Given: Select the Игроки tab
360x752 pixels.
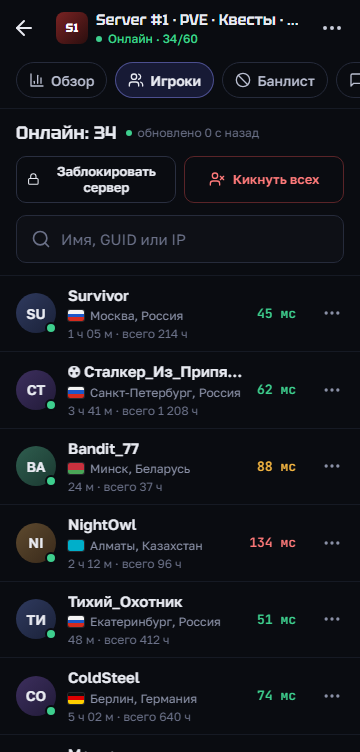Looking at the screenshot, I should (x=164, y=81).
